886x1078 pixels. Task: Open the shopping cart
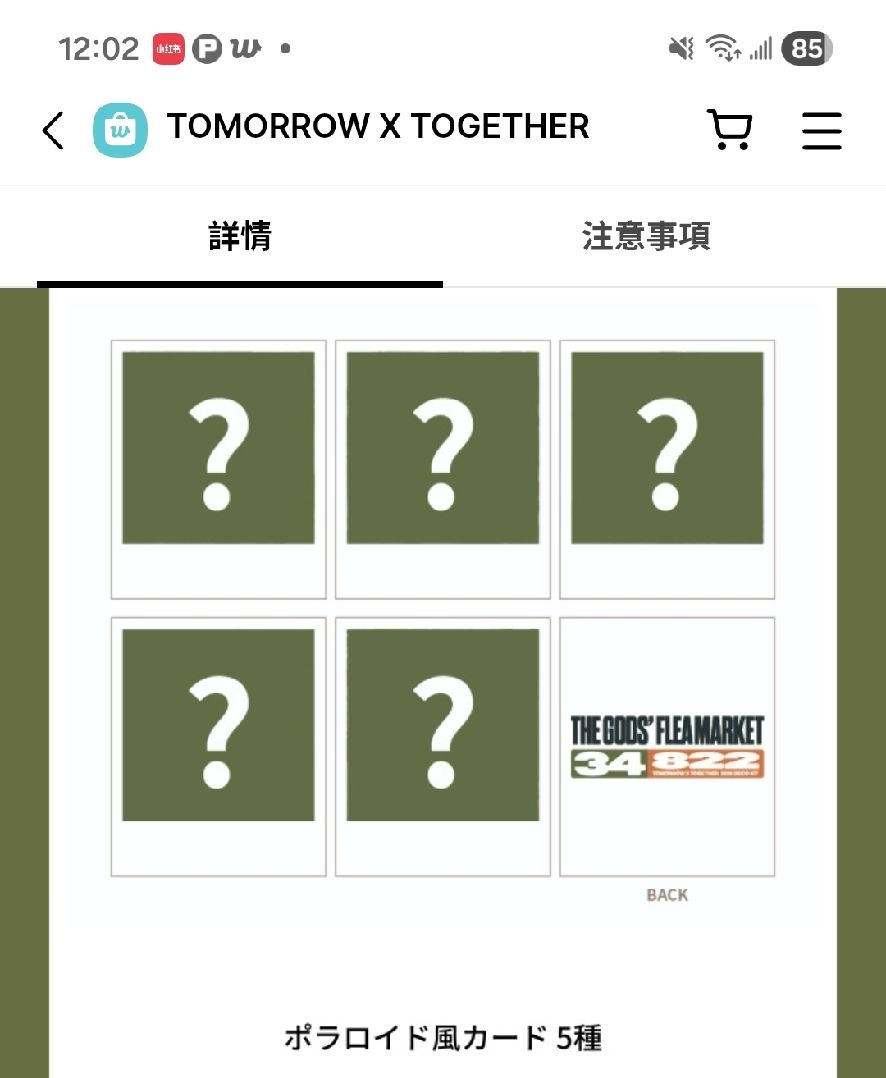point(729,129)
